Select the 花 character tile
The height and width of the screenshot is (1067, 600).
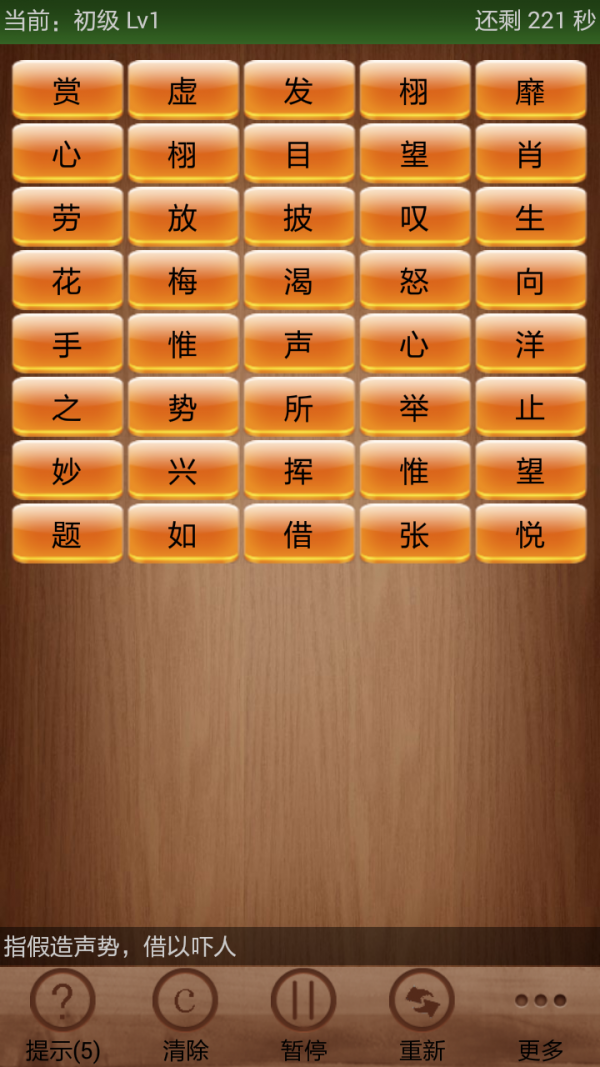pyautogui.click(x=67, y=281)
